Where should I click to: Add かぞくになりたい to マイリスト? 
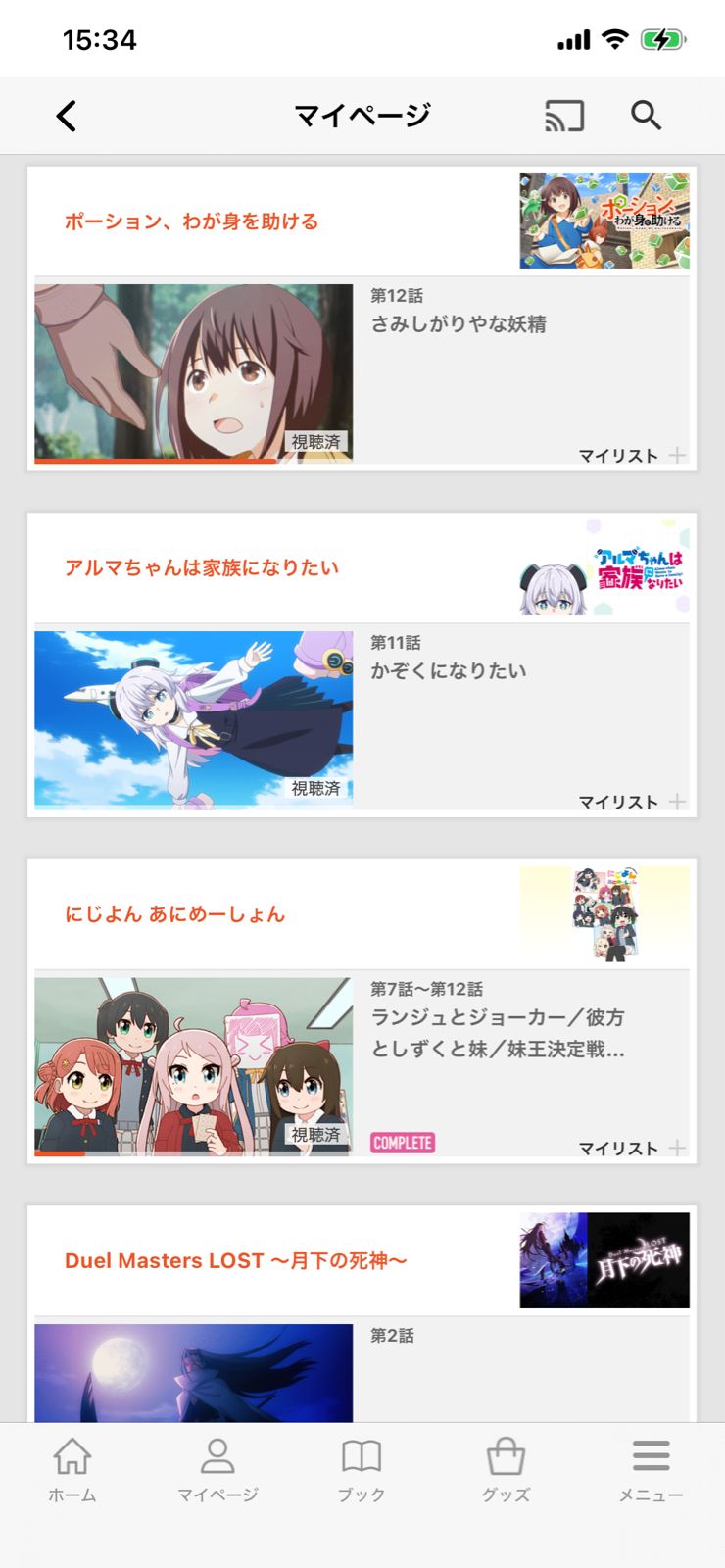(x=631, y=802)
